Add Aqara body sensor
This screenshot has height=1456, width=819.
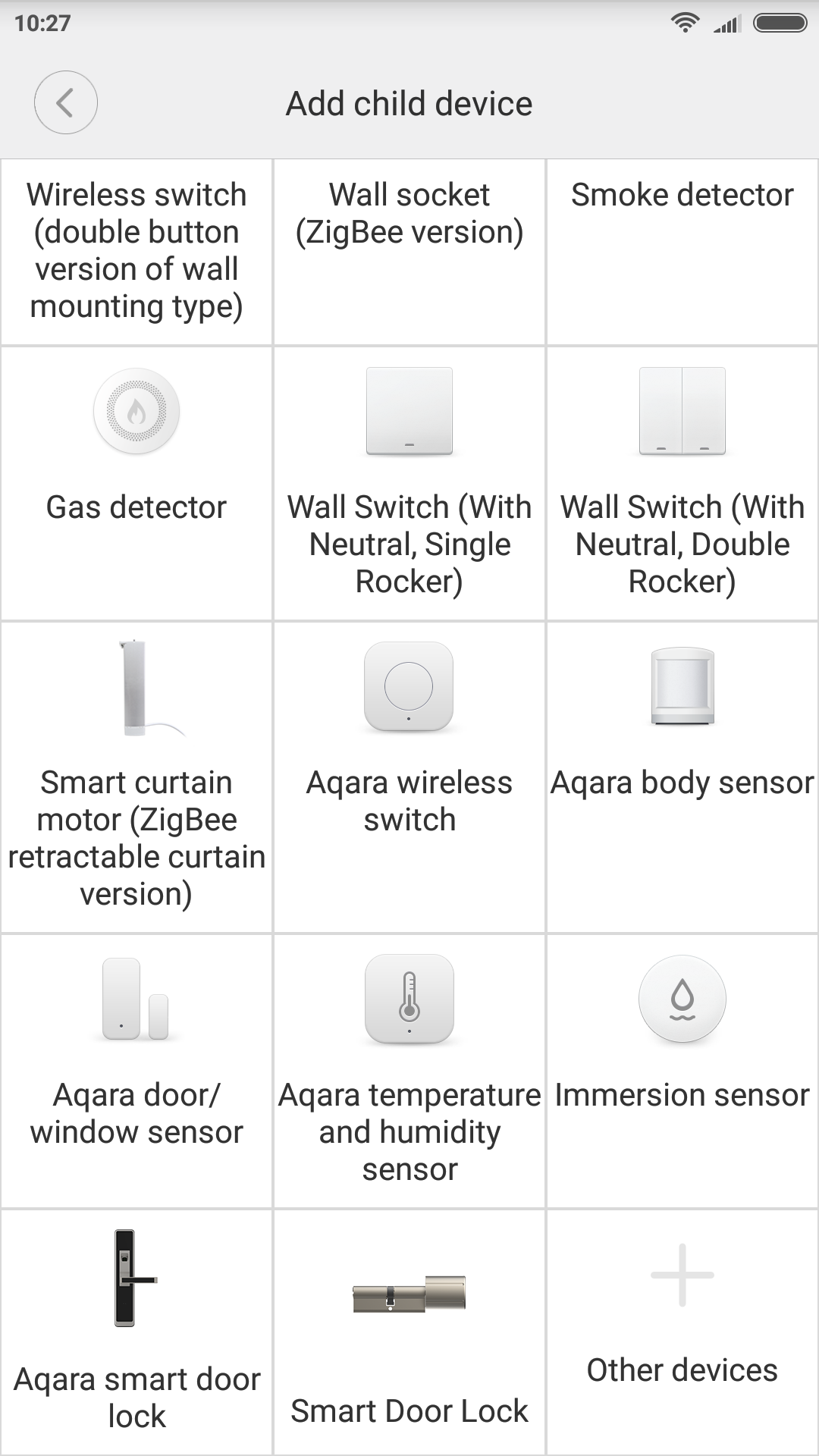(x=682, y=777)
